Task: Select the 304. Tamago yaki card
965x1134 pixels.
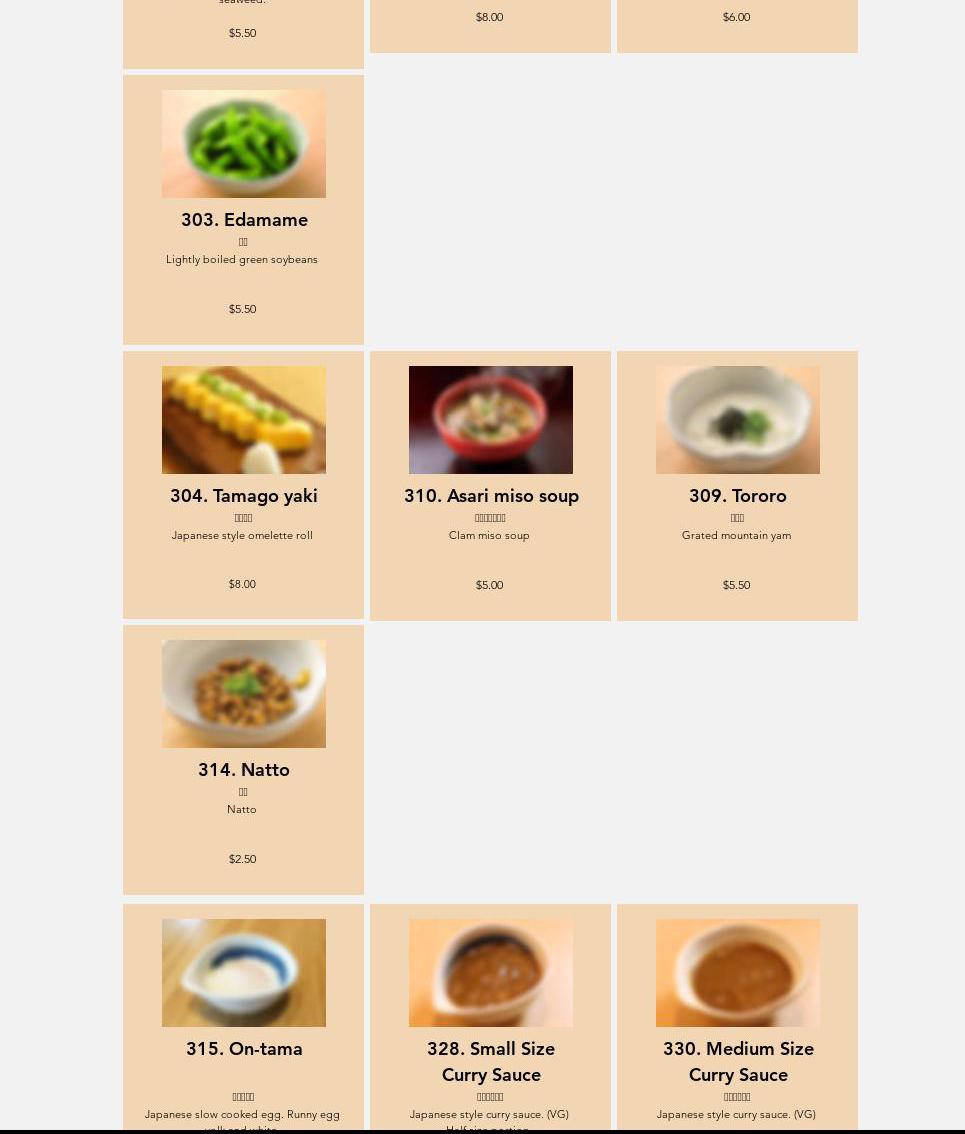Action: point(243,496)
